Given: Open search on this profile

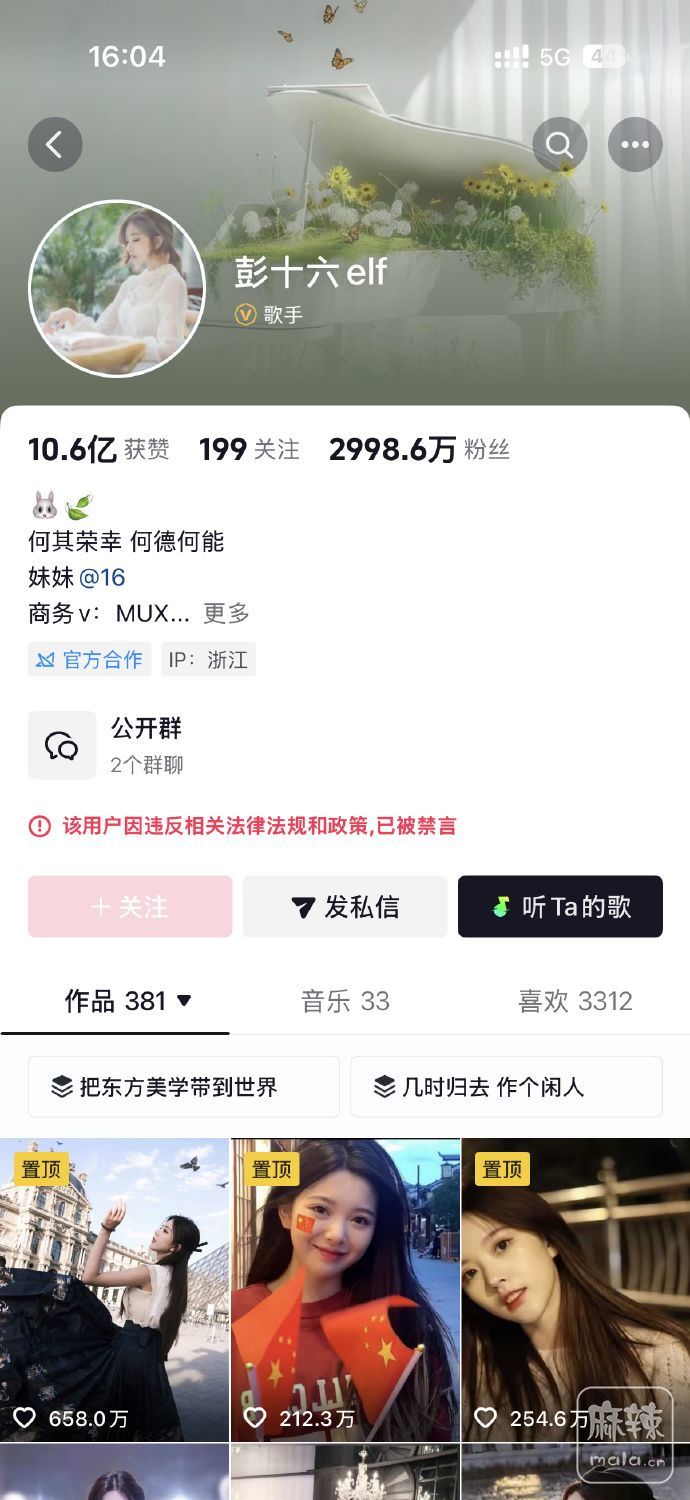Looking at the screenshot, I should click(559, 145).
